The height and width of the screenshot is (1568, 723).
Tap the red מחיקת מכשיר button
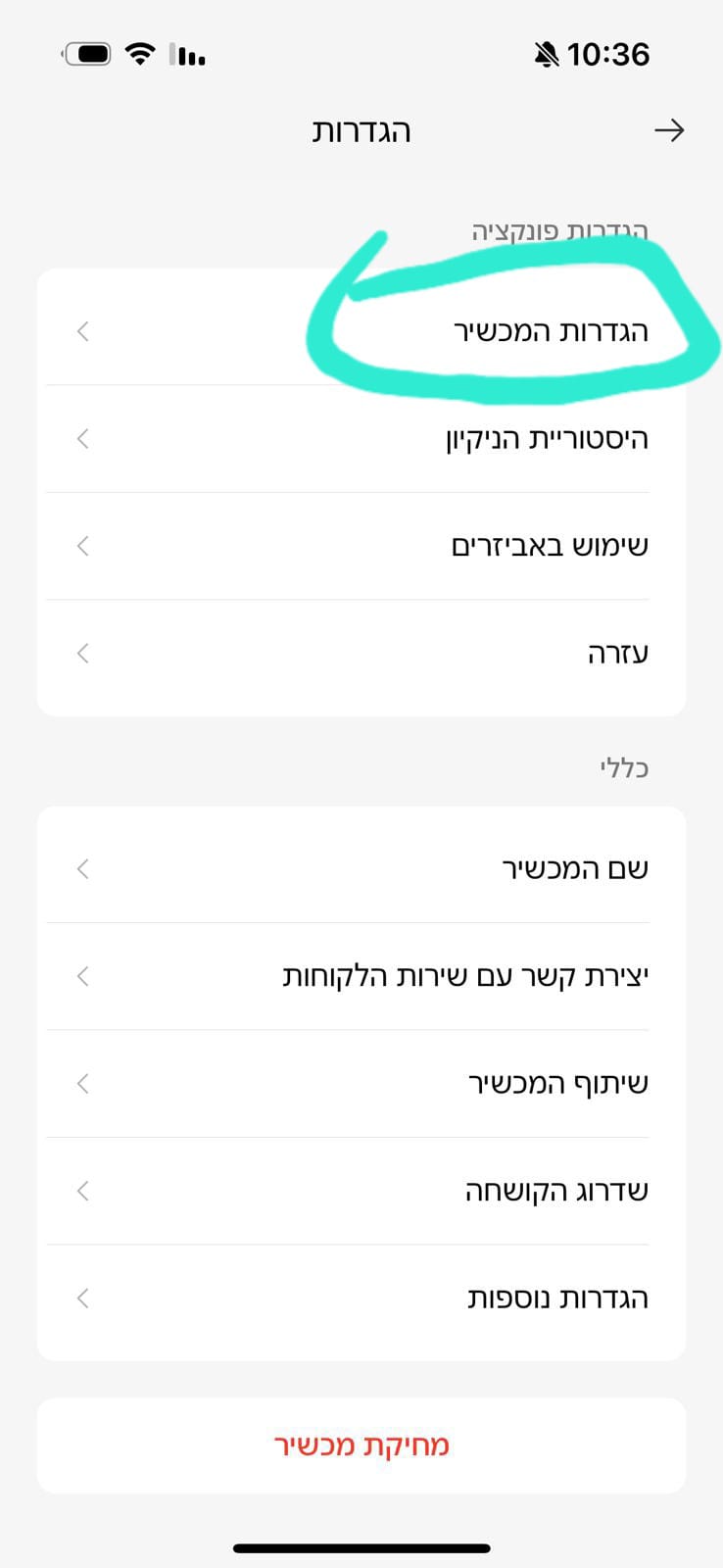pos(361,1445)
